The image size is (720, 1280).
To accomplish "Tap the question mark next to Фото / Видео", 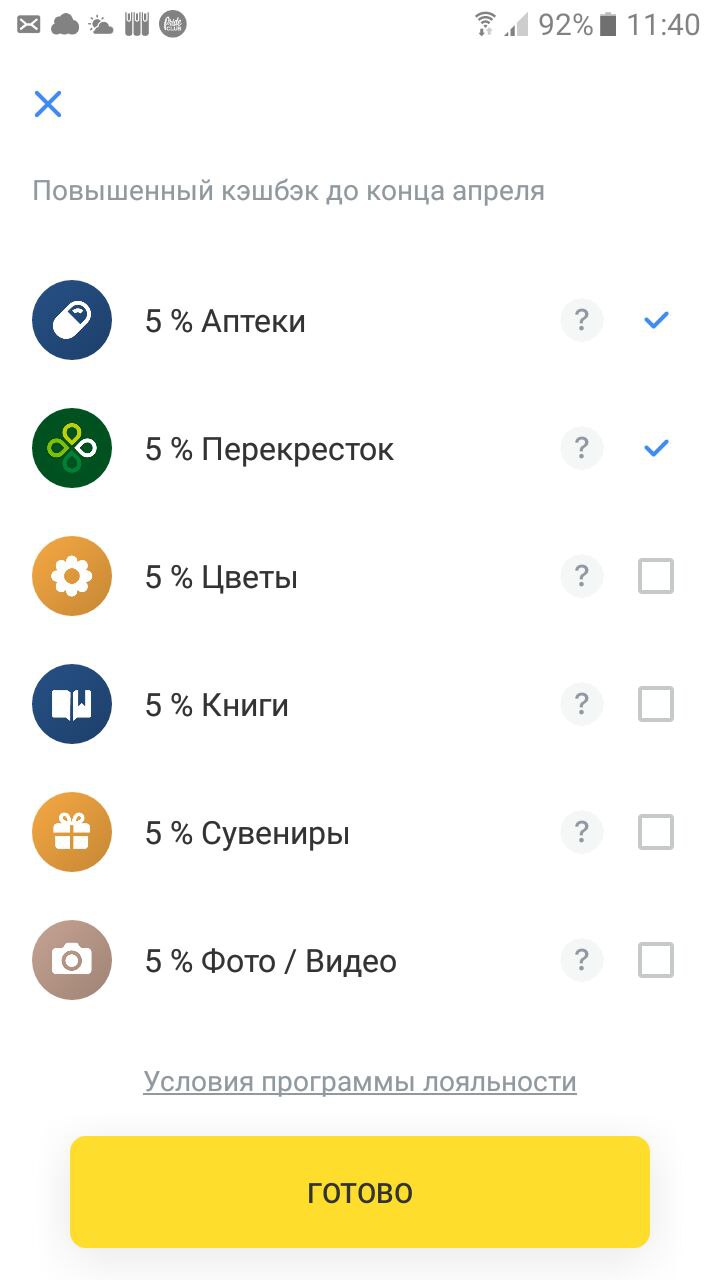I will [582, 960].
